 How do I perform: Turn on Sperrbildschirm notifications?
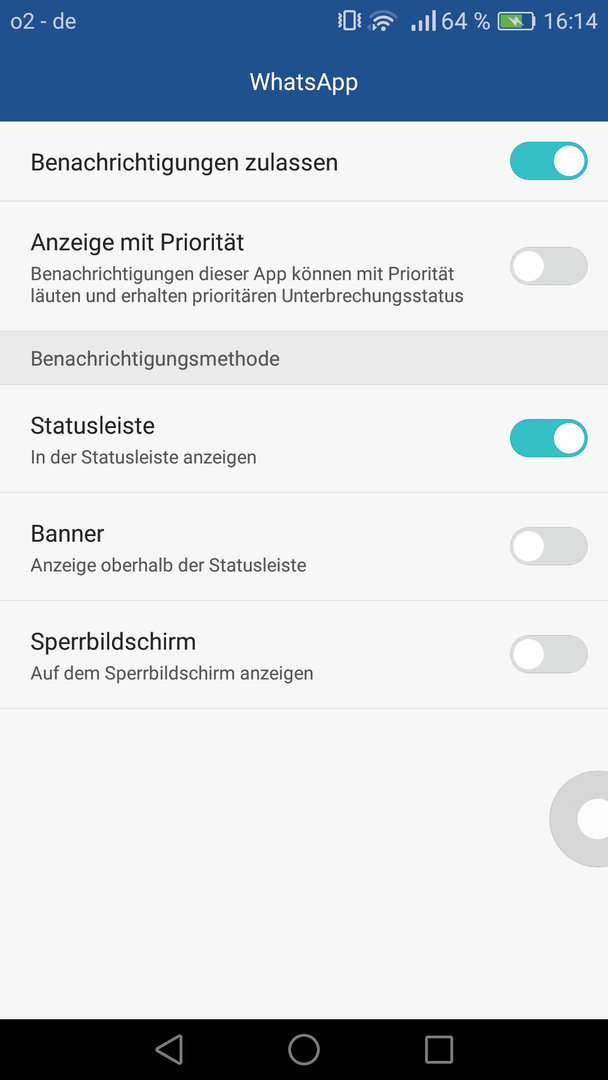click(548, 654)
